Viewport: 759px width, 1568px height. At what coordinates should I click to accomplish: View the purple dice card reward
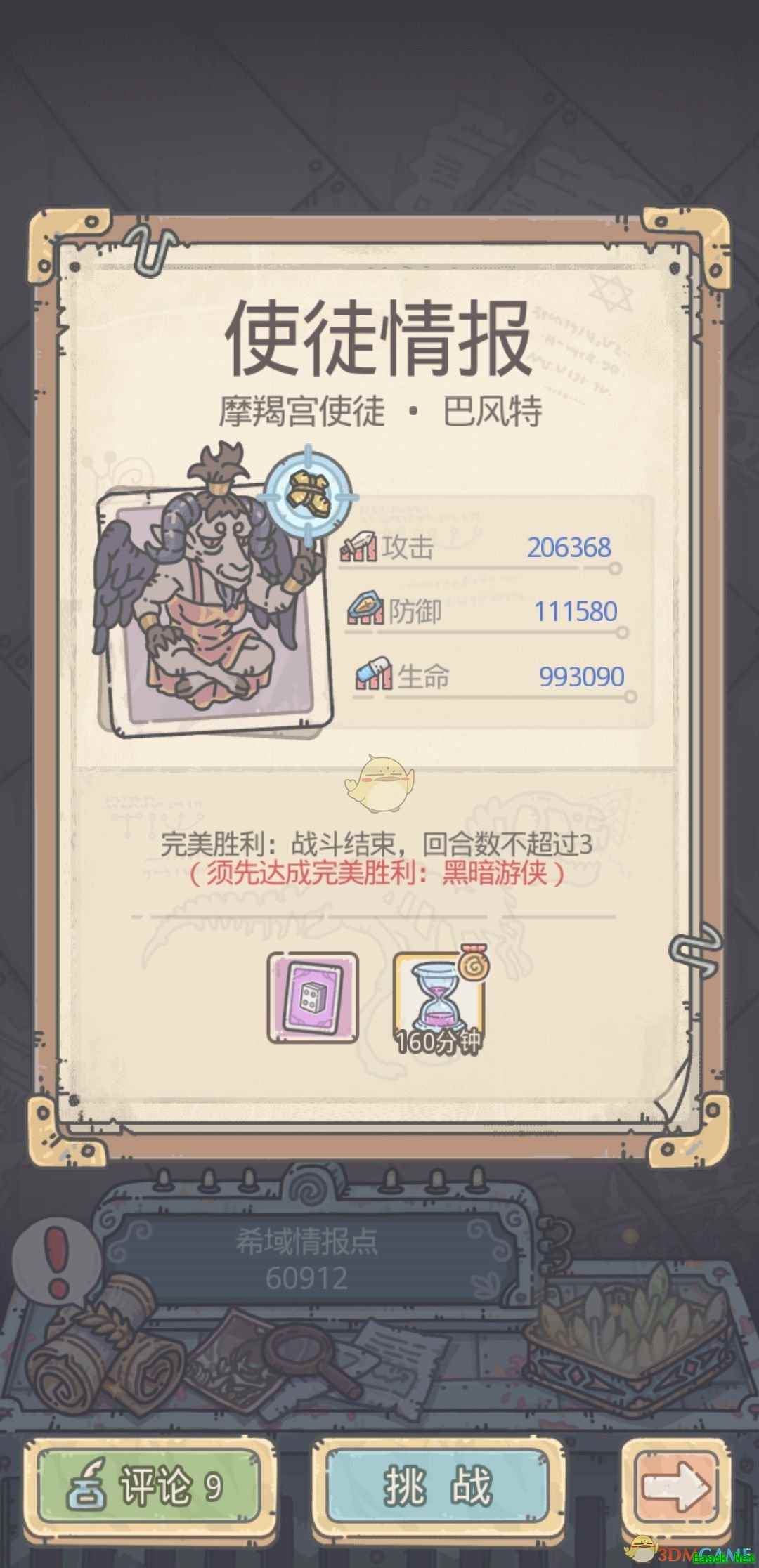coord(312,998)
